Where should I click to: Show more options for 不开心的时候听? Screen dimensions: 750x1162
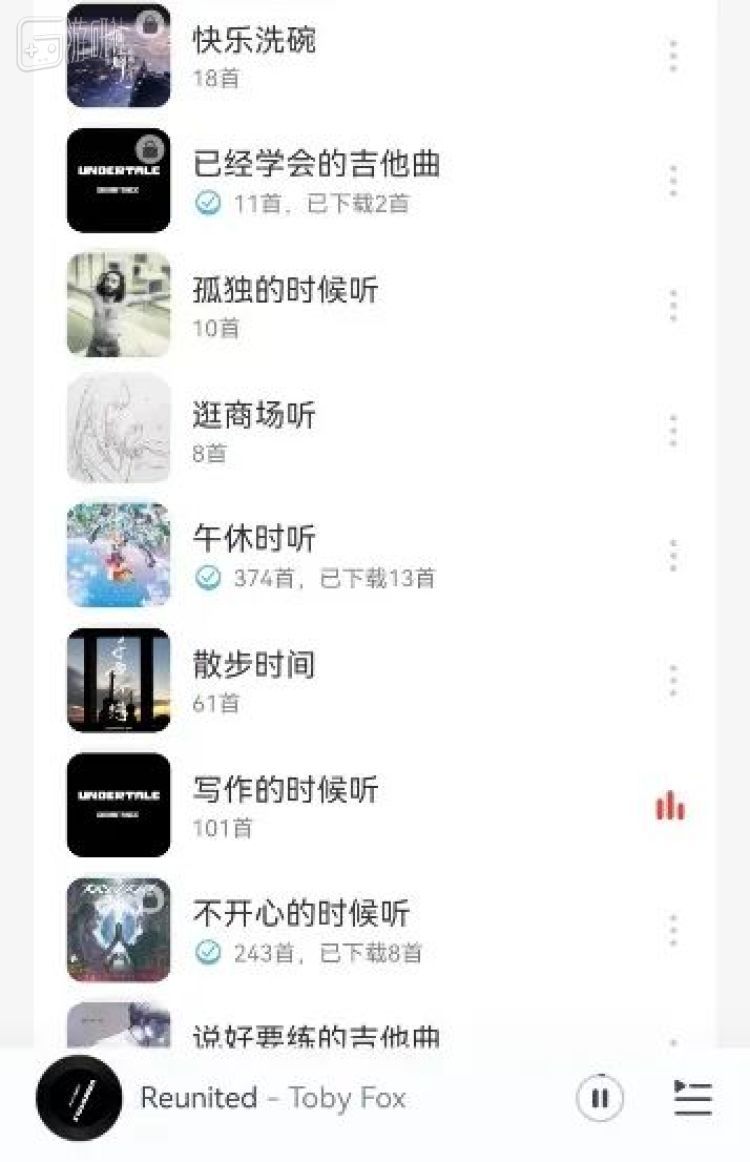click(673, 931)
